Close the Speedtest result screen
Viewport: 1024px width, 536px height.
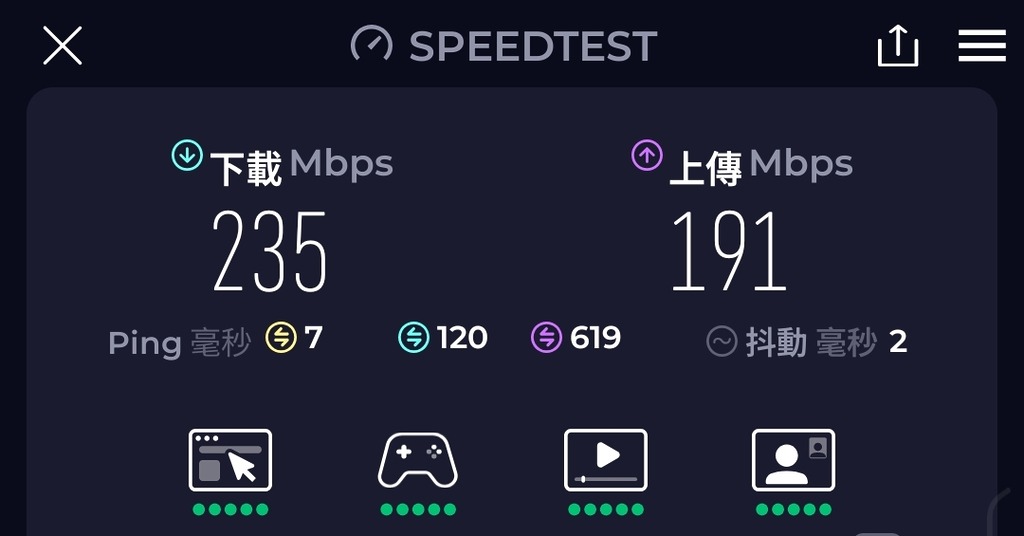pos(62,46)
